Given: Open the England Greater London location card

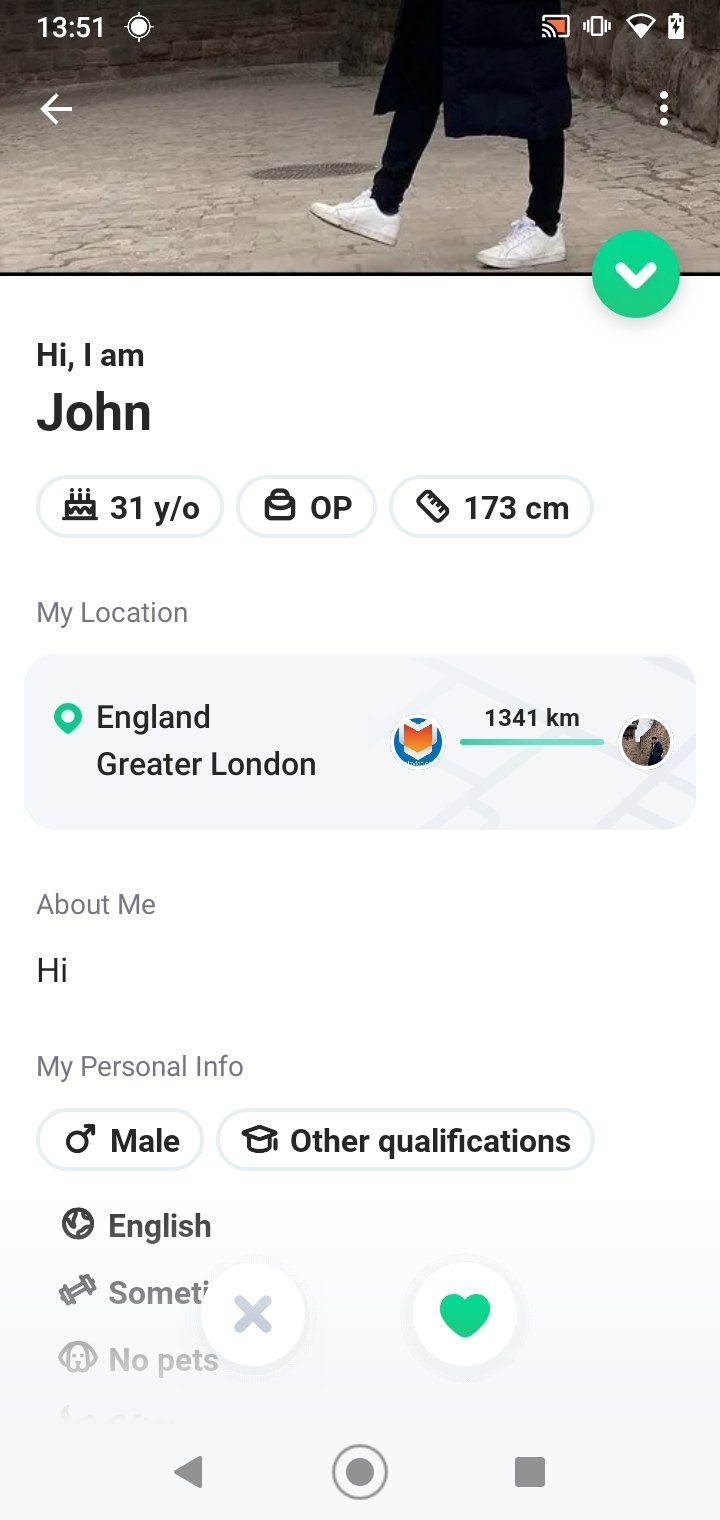Looking at the screenshot, I should [360, 742].
